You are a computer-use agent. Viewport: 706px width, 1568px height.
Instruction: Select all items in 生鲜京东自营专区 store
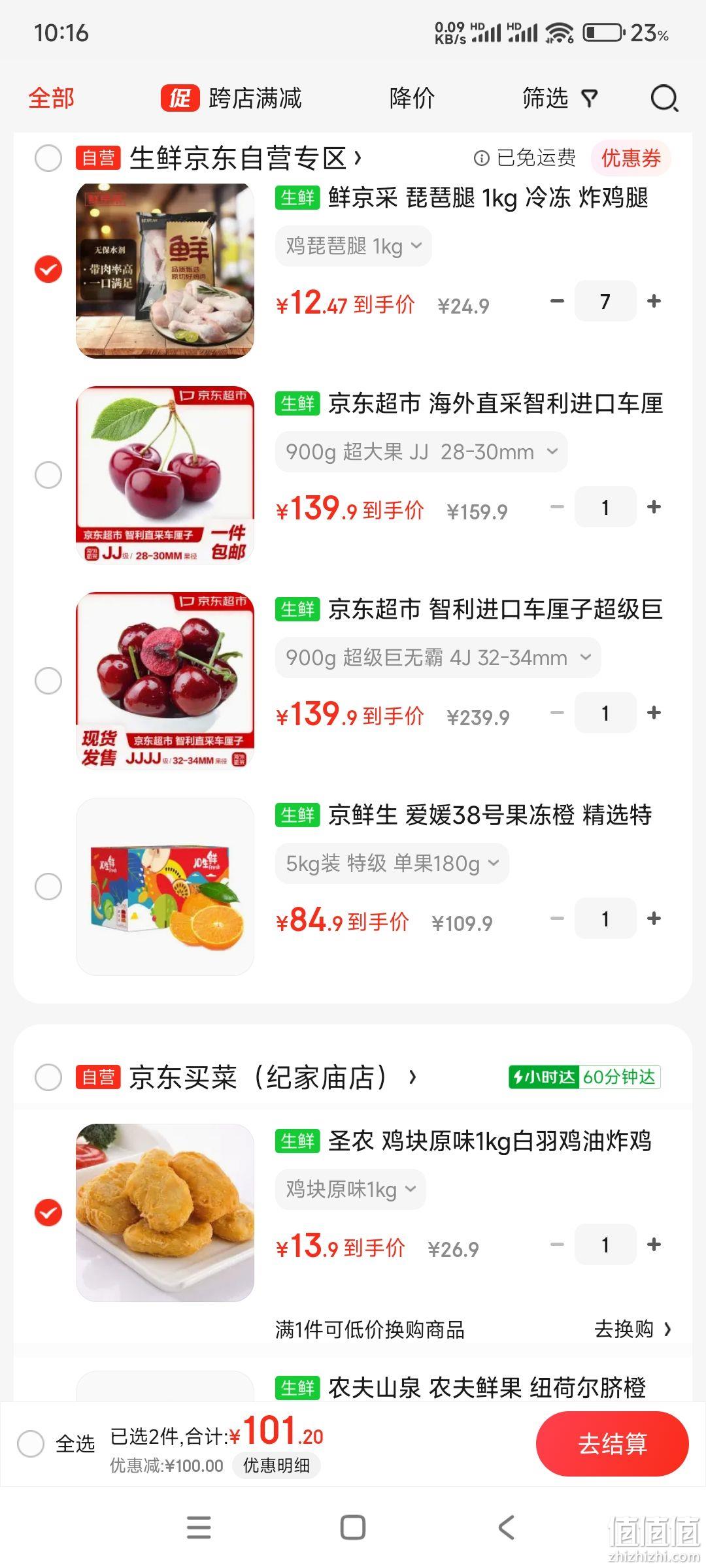tap(48, 158)
